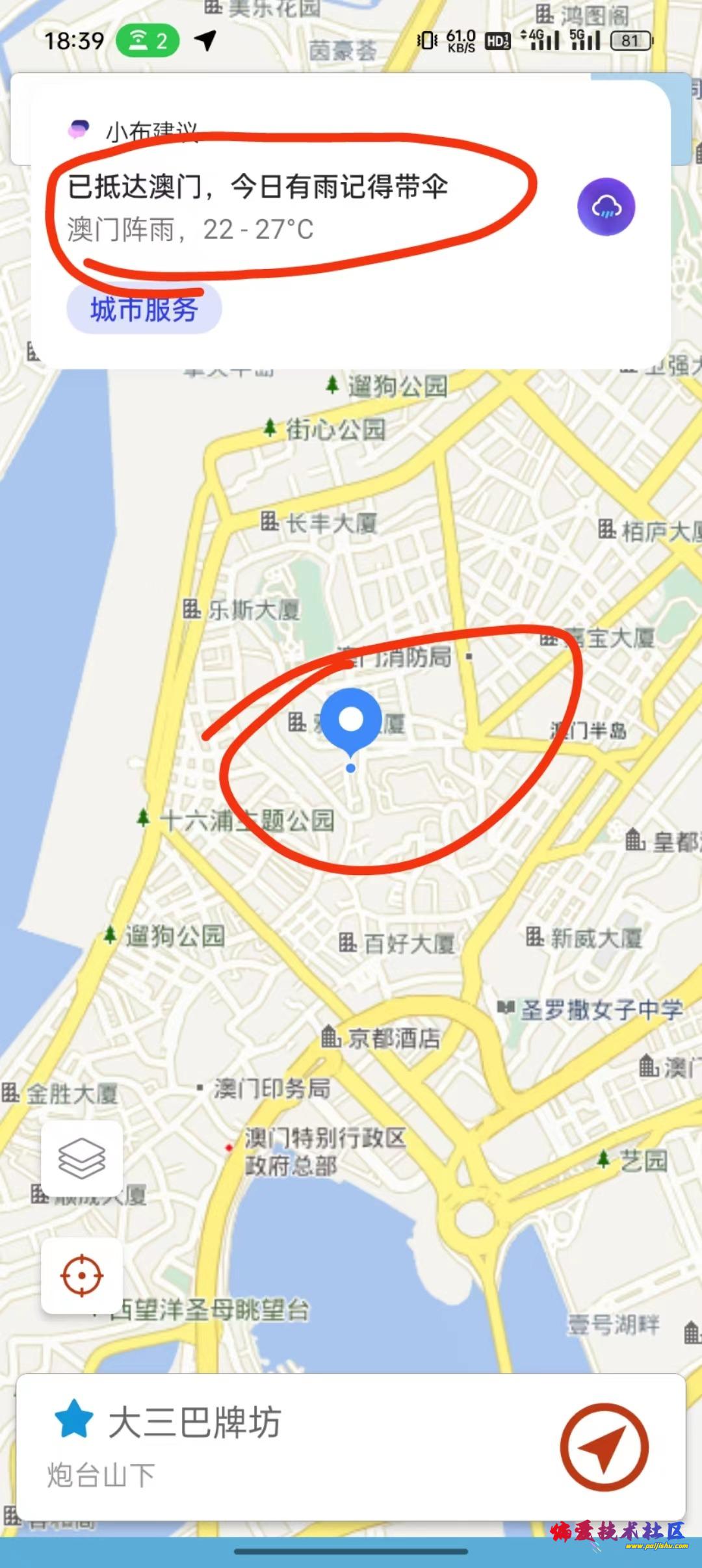
Task: Tap the rain cloud weather icon
Action: coord(606,207)
